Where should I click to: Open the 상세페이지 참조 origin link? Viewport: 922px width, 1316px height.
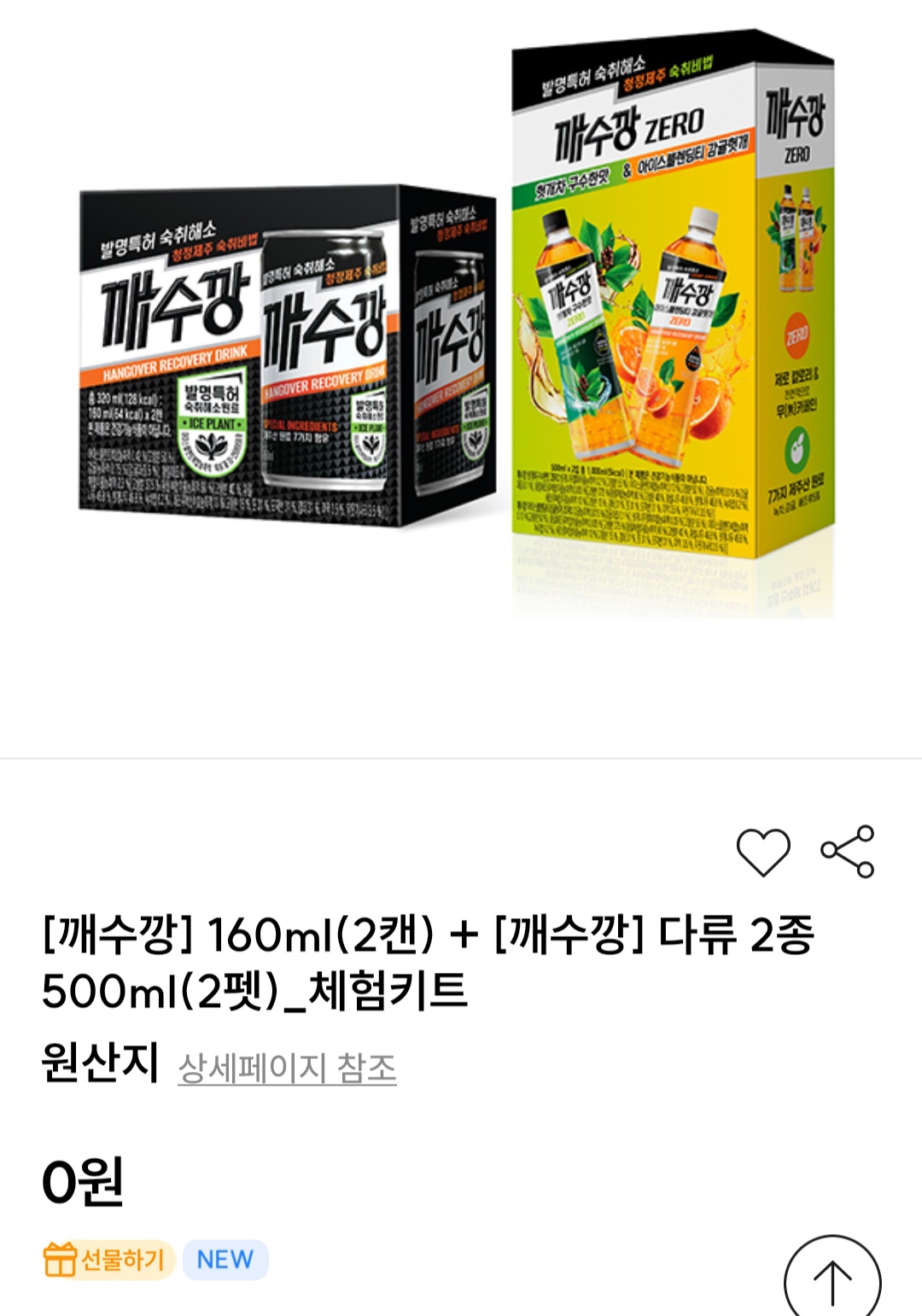[x=287, y=1068]
